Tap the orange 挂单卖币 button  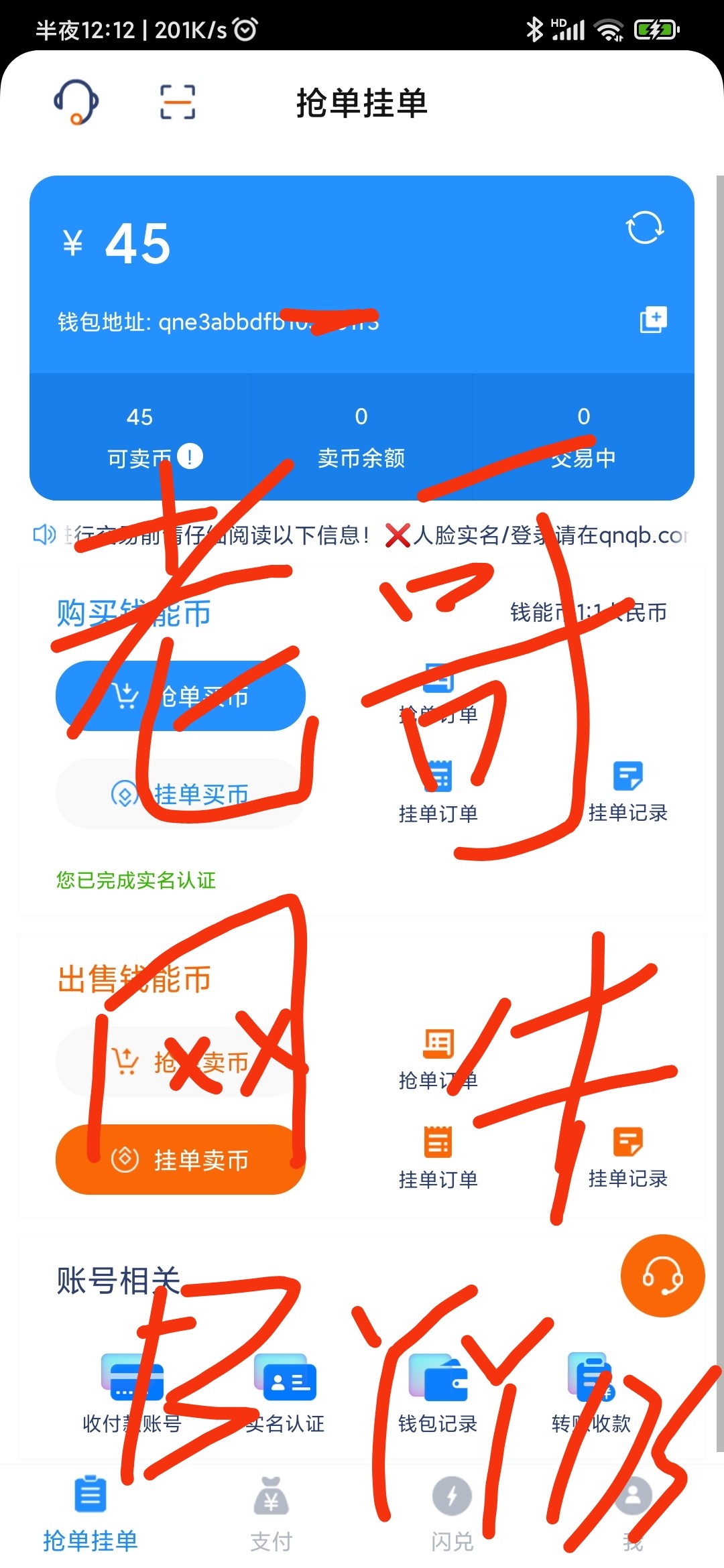click(180, 1159)
